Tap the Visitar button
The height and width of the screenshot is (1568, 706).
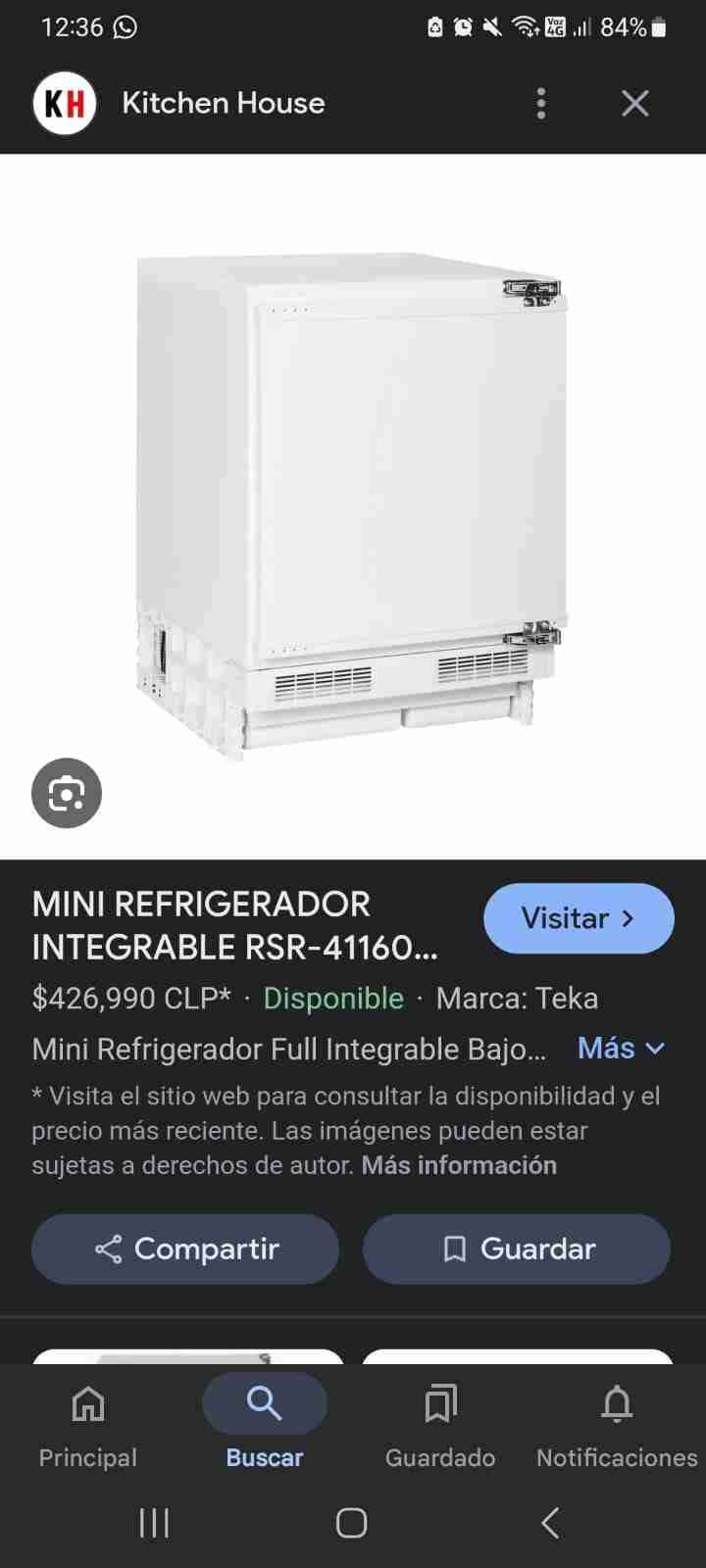[x=579, y=918]
